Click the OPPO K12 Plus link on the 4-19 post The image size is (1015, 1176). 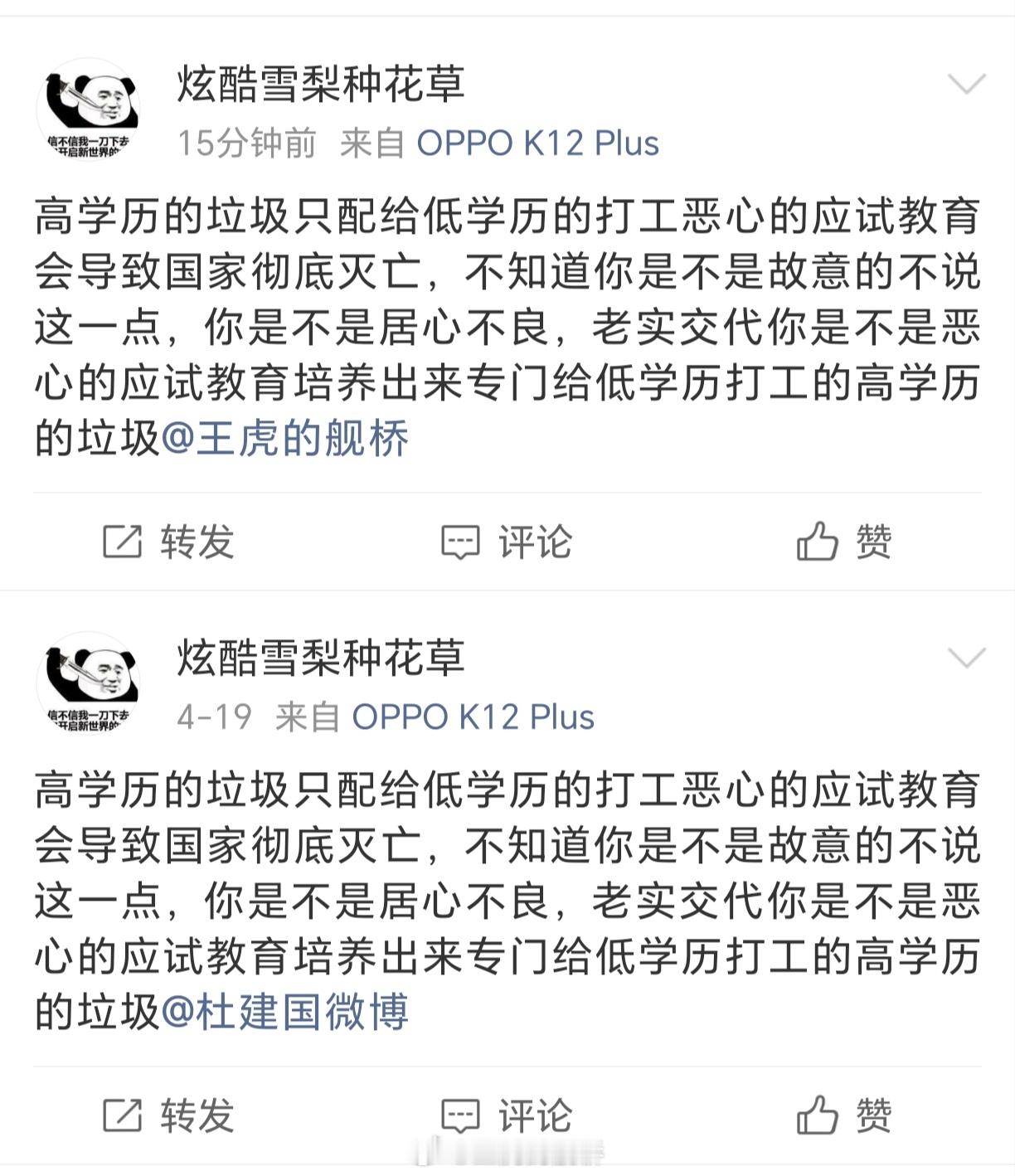(473, 714)
